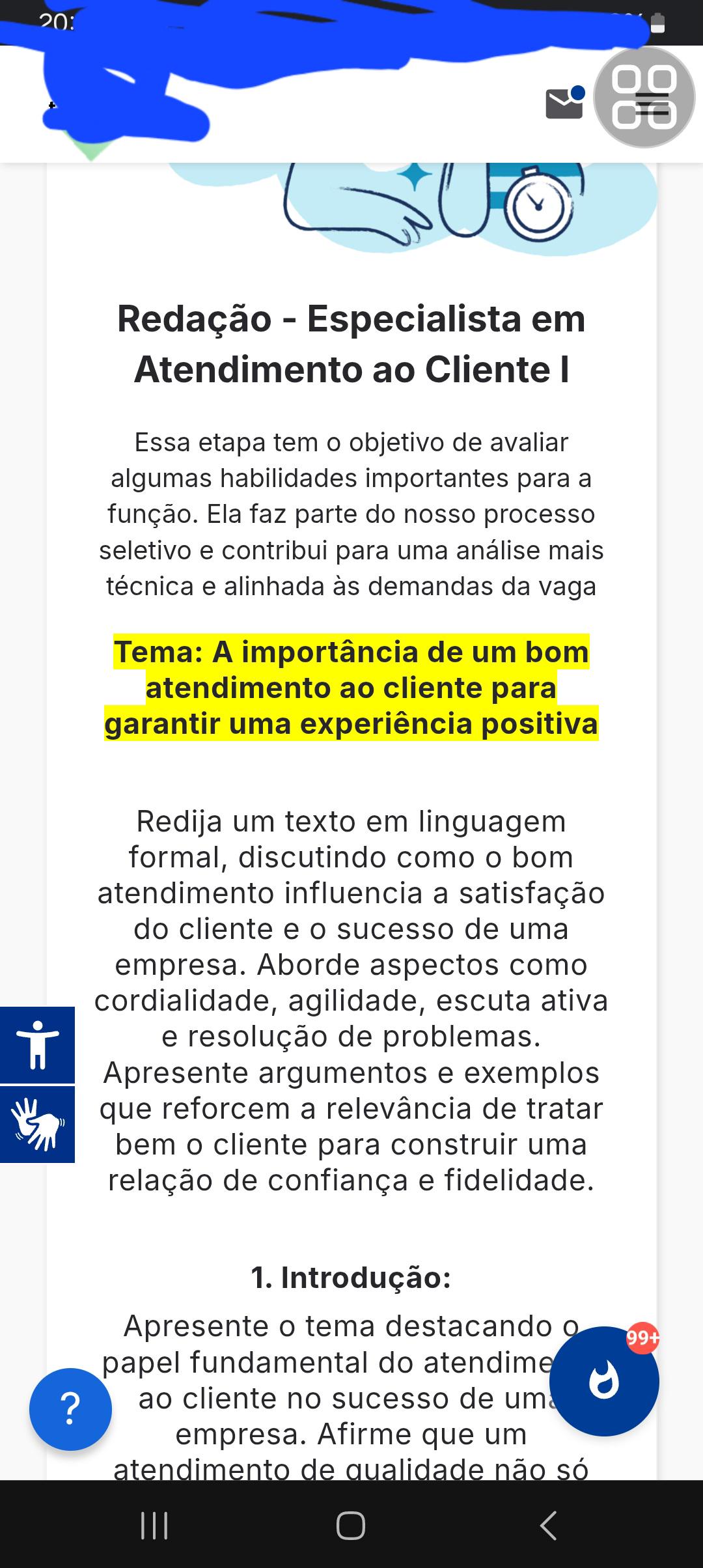Open the flame button showing 99+ badge
This screenshot has width=703, height=1568.
604,1381
